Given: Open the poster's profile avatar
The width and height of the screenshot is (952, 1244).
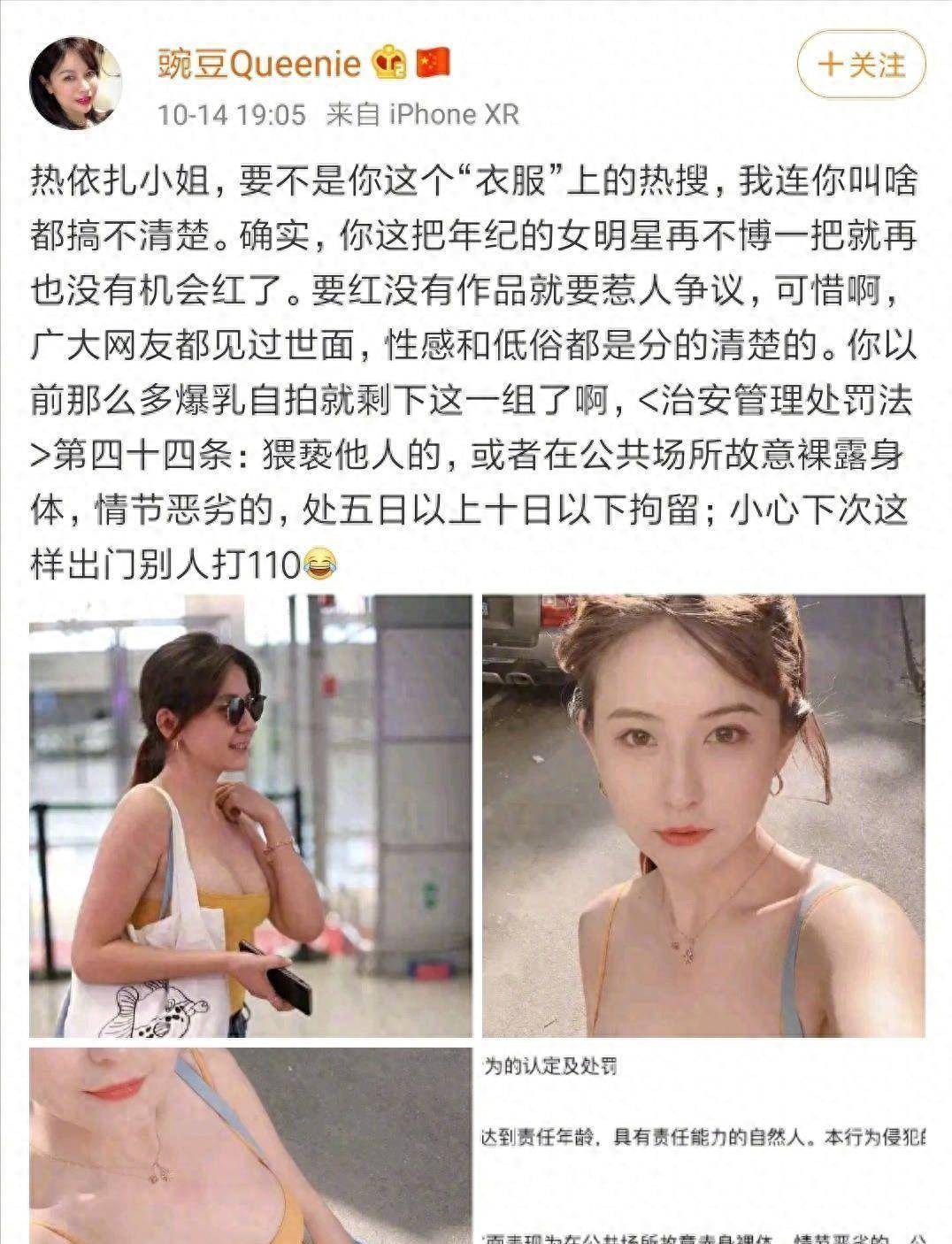Looking at the screenshot, I should (x=75, y=83).
